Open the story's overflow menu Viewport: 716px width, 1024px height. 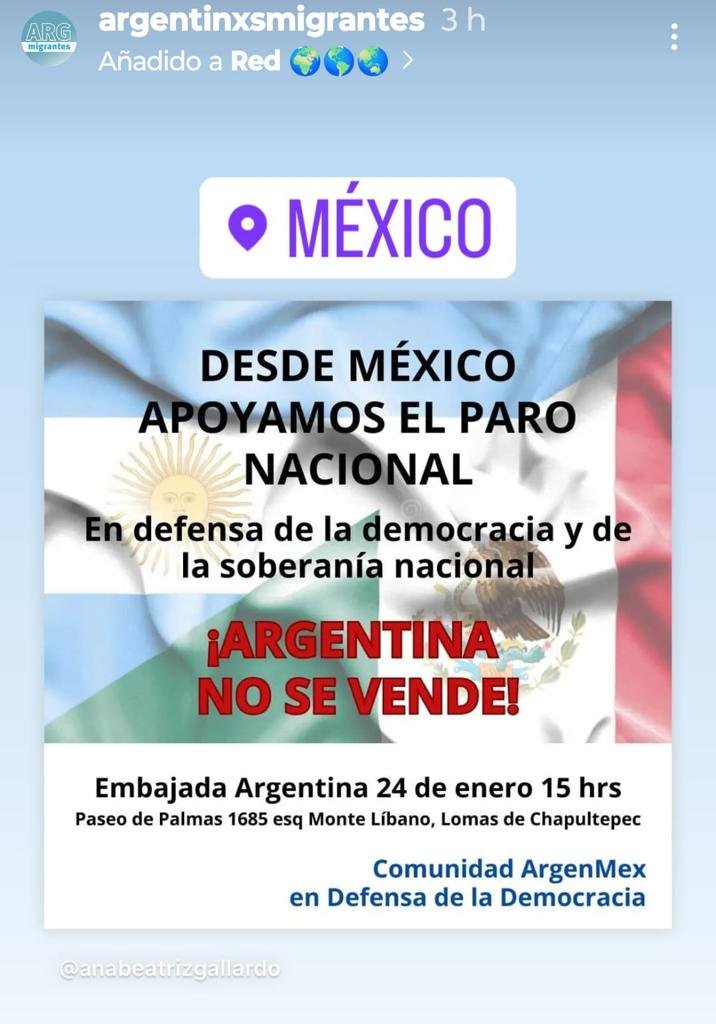click(674, 37)
